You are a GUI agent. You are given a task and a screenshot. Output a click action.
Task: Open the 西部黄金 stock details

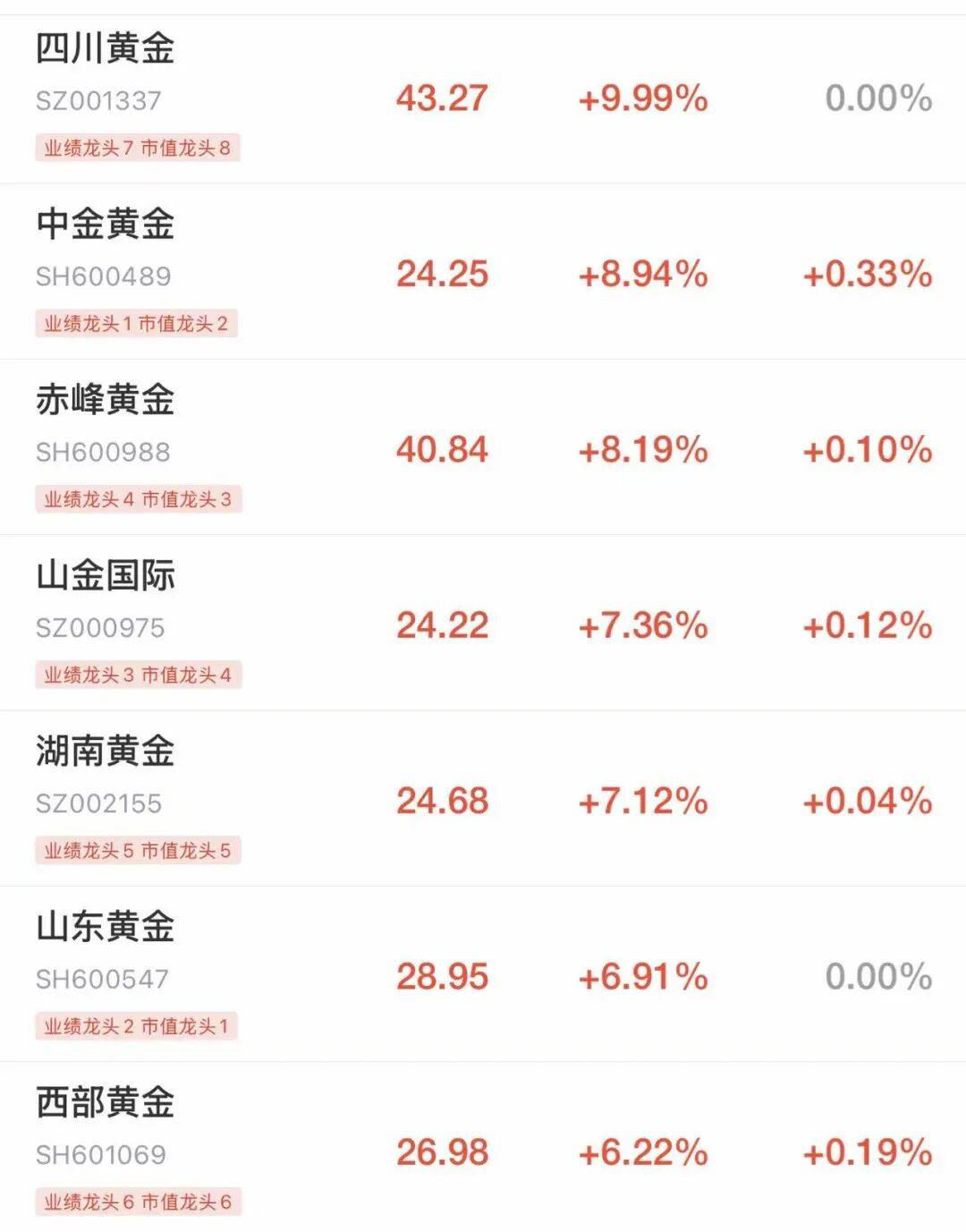click(x=483, y=1147)
